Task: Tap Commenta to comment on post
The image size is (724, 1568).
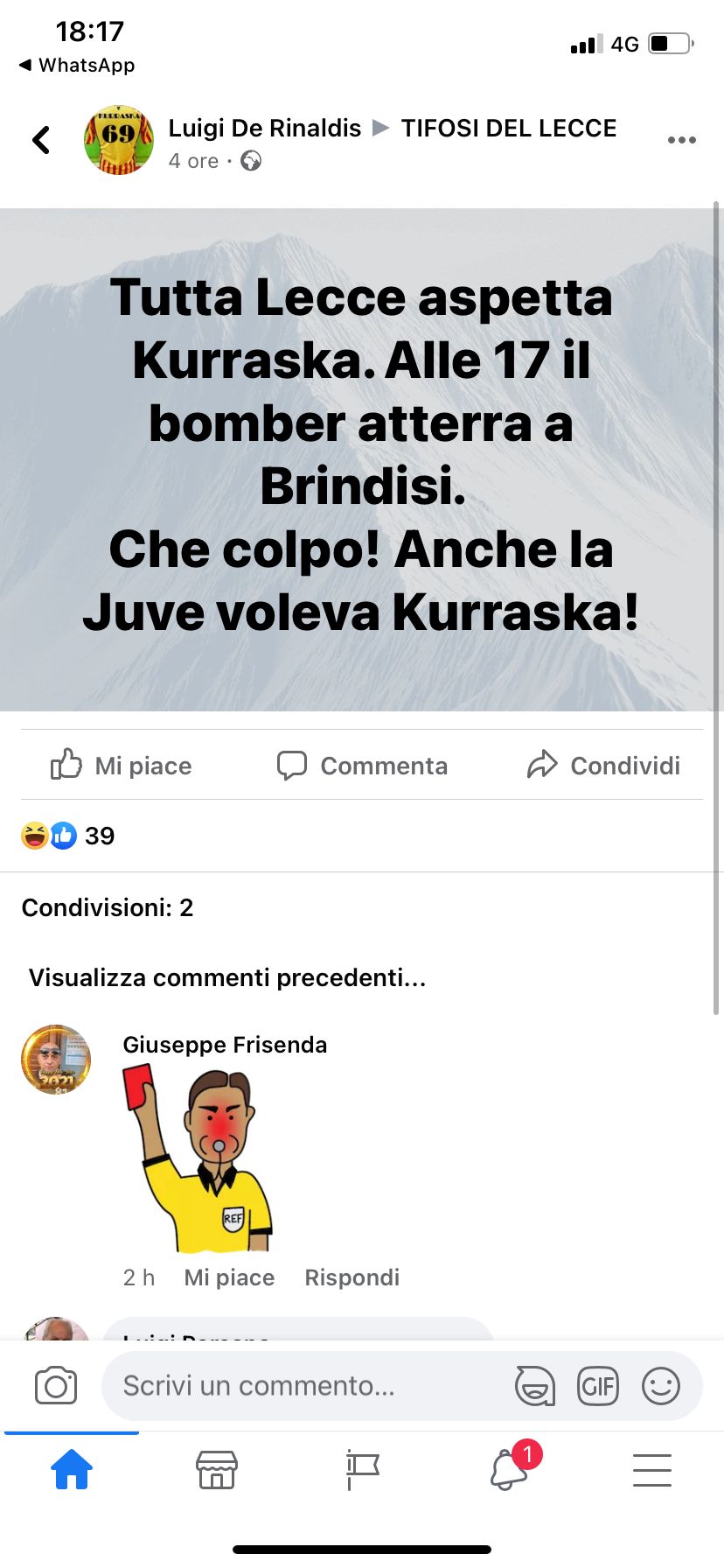Action: (x=362, y=766)
